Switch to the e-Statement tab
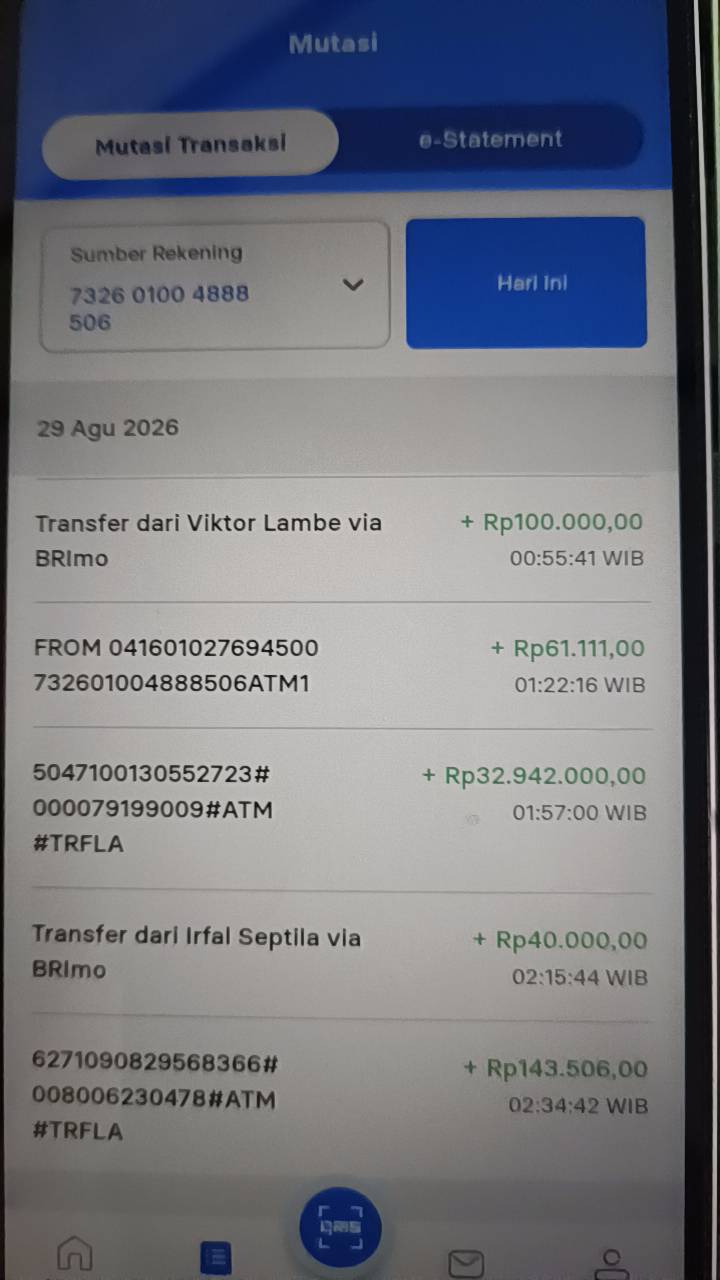720x1280 pixels. (x=490, y=140)
